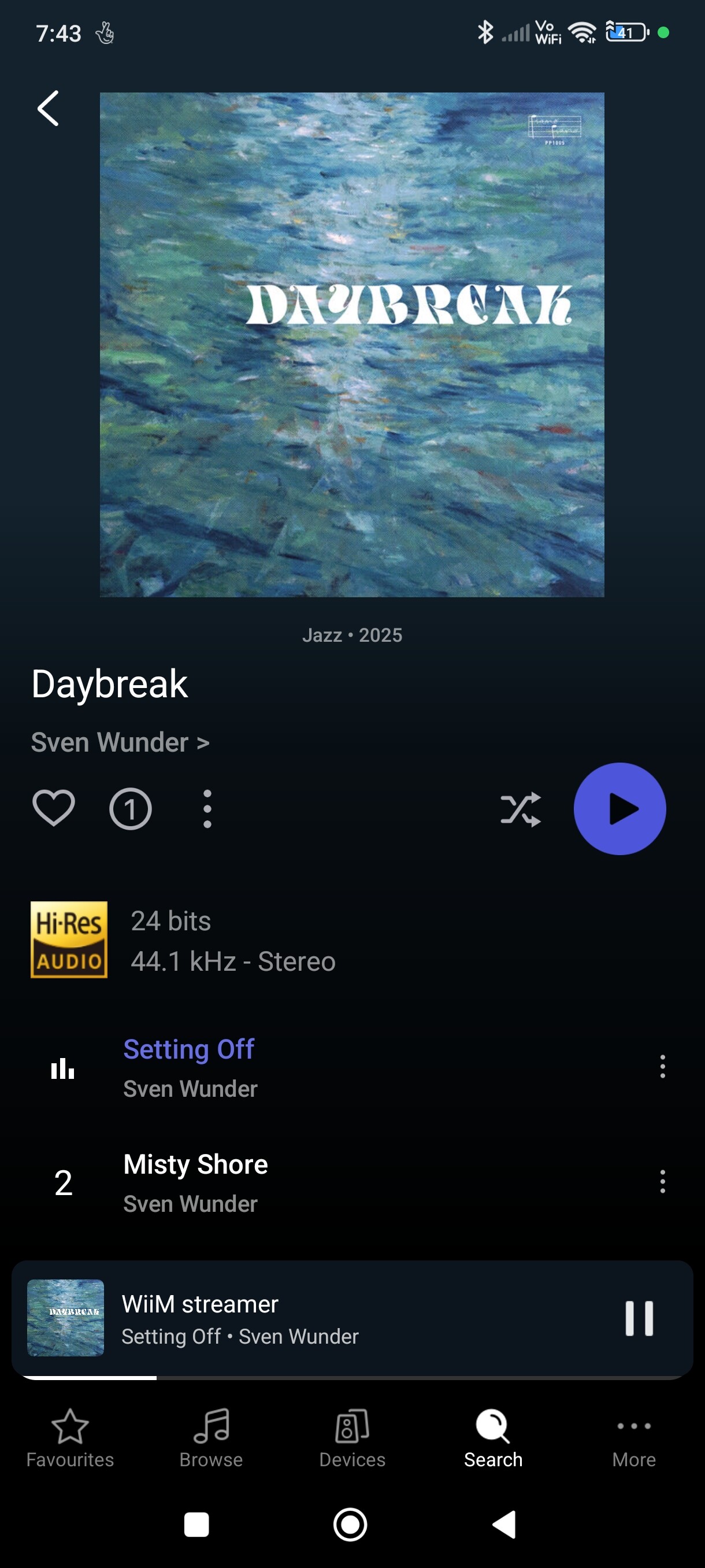Switch to the Favourites tab

pyautogui.click(x=70, y=1438)
